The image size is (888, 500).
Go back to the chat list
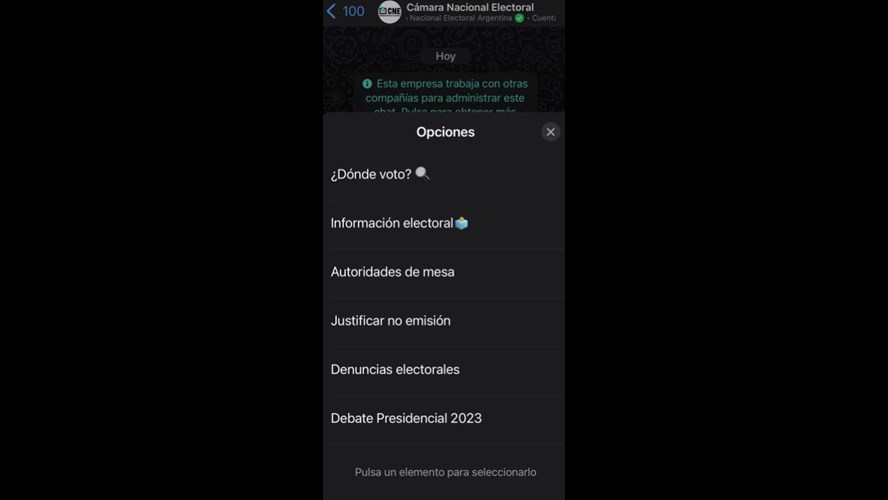click(345, 11)
